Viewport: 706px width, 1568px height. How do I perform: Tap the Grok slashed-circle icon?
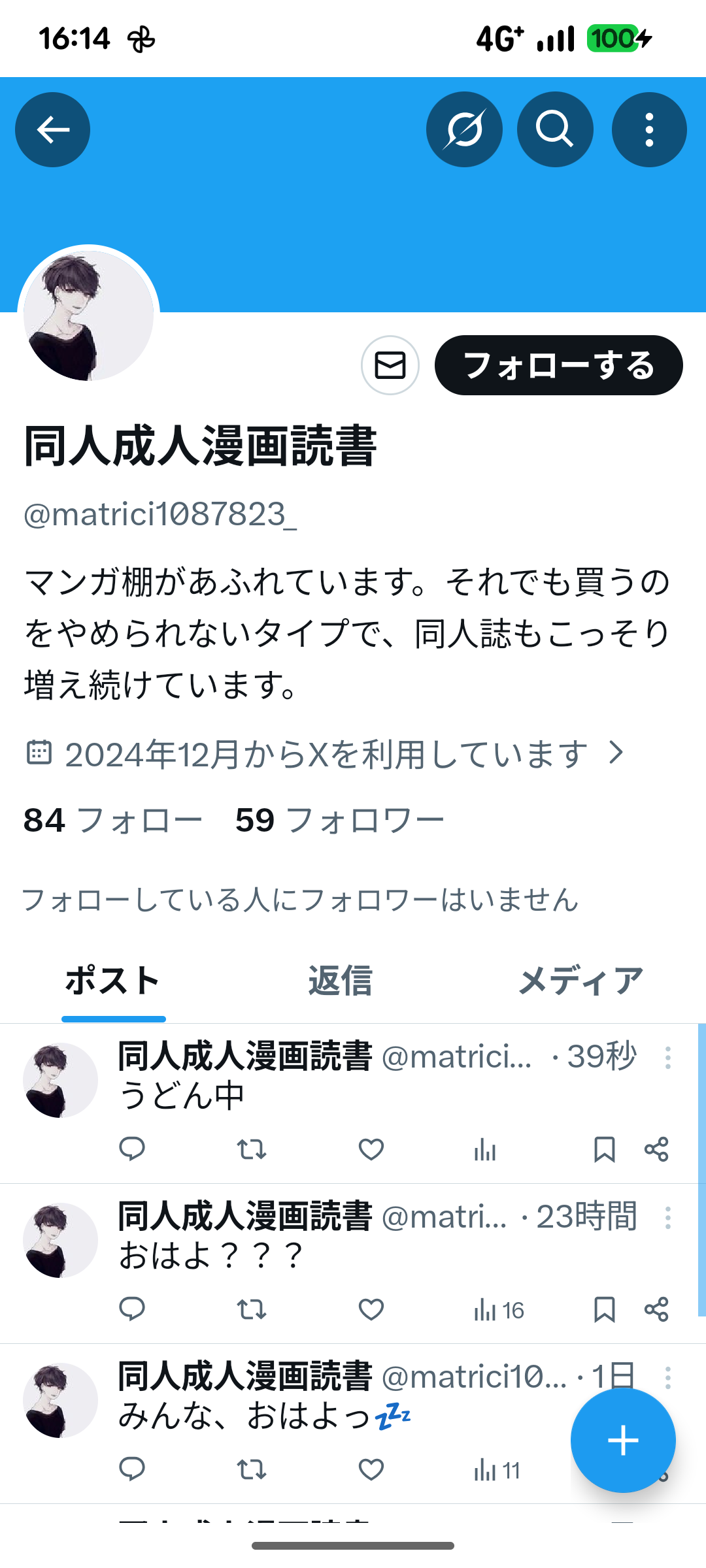coord(464,129)
